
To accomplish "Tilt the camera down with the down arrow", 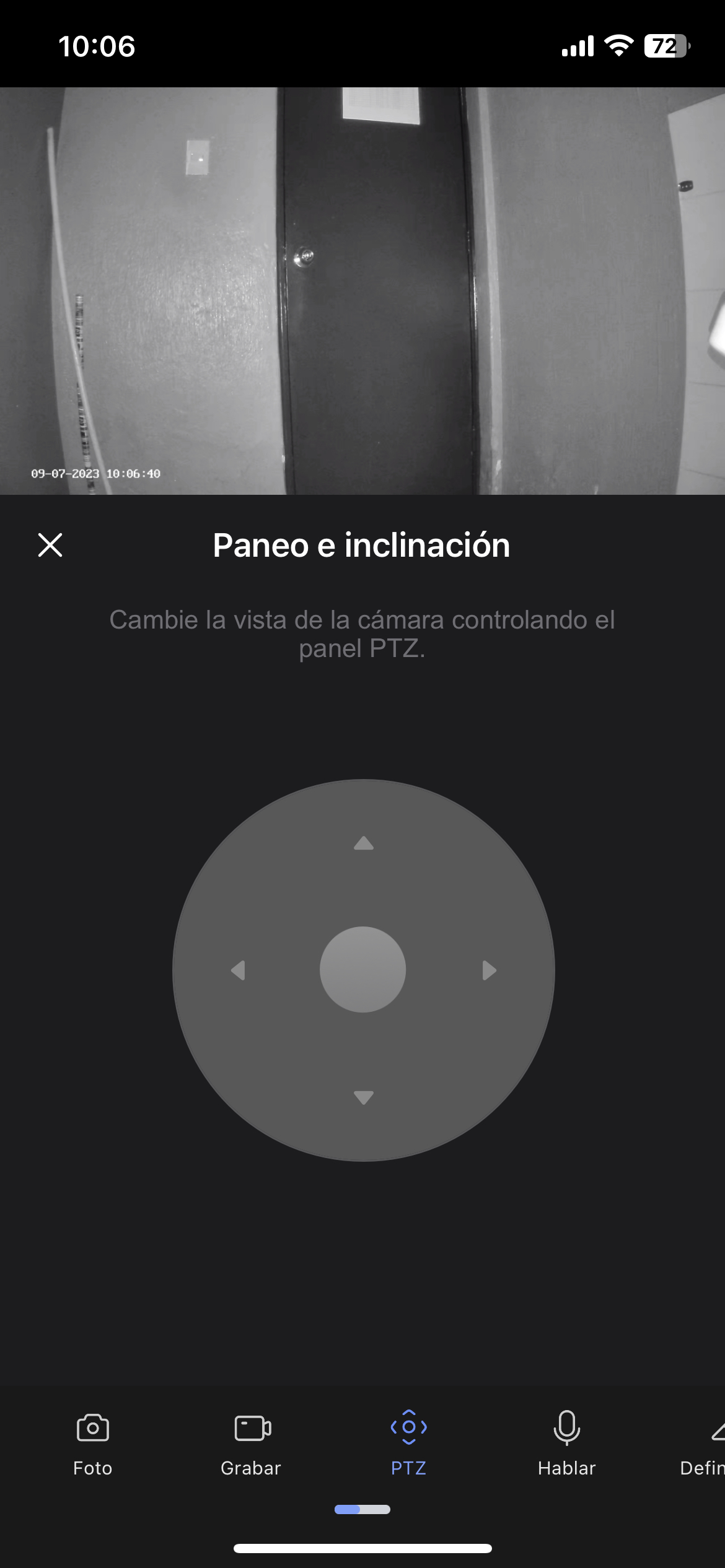I will click(x=363, y=1097).
